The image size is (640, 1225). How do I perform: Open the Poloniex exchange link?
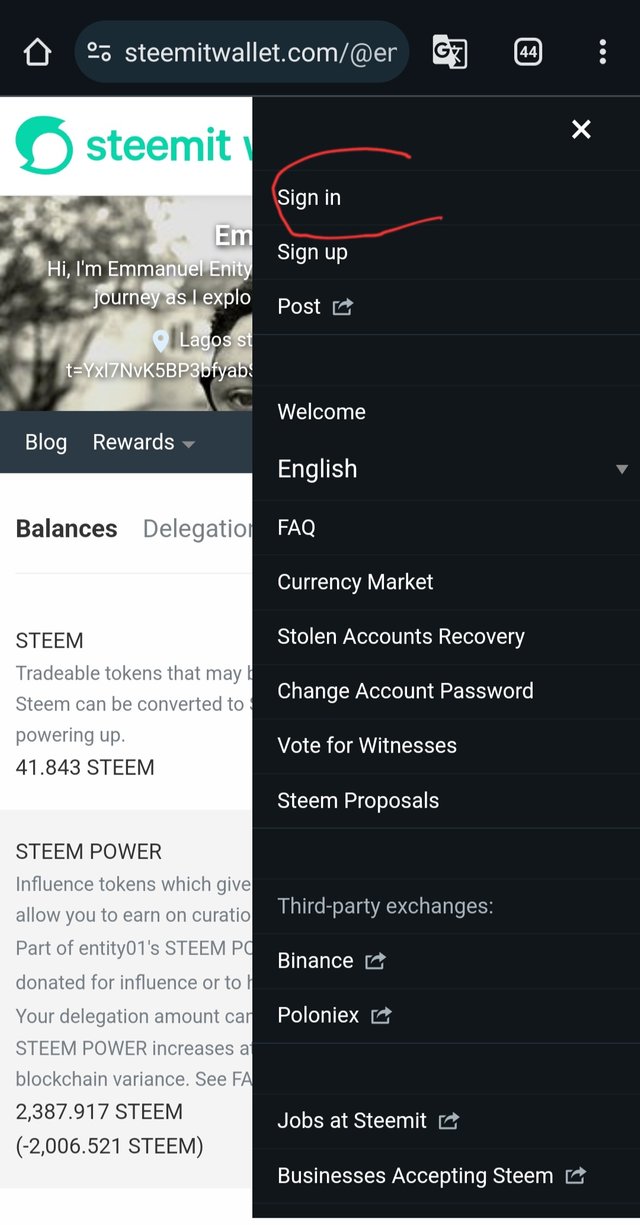click(x=333, y=1015)
